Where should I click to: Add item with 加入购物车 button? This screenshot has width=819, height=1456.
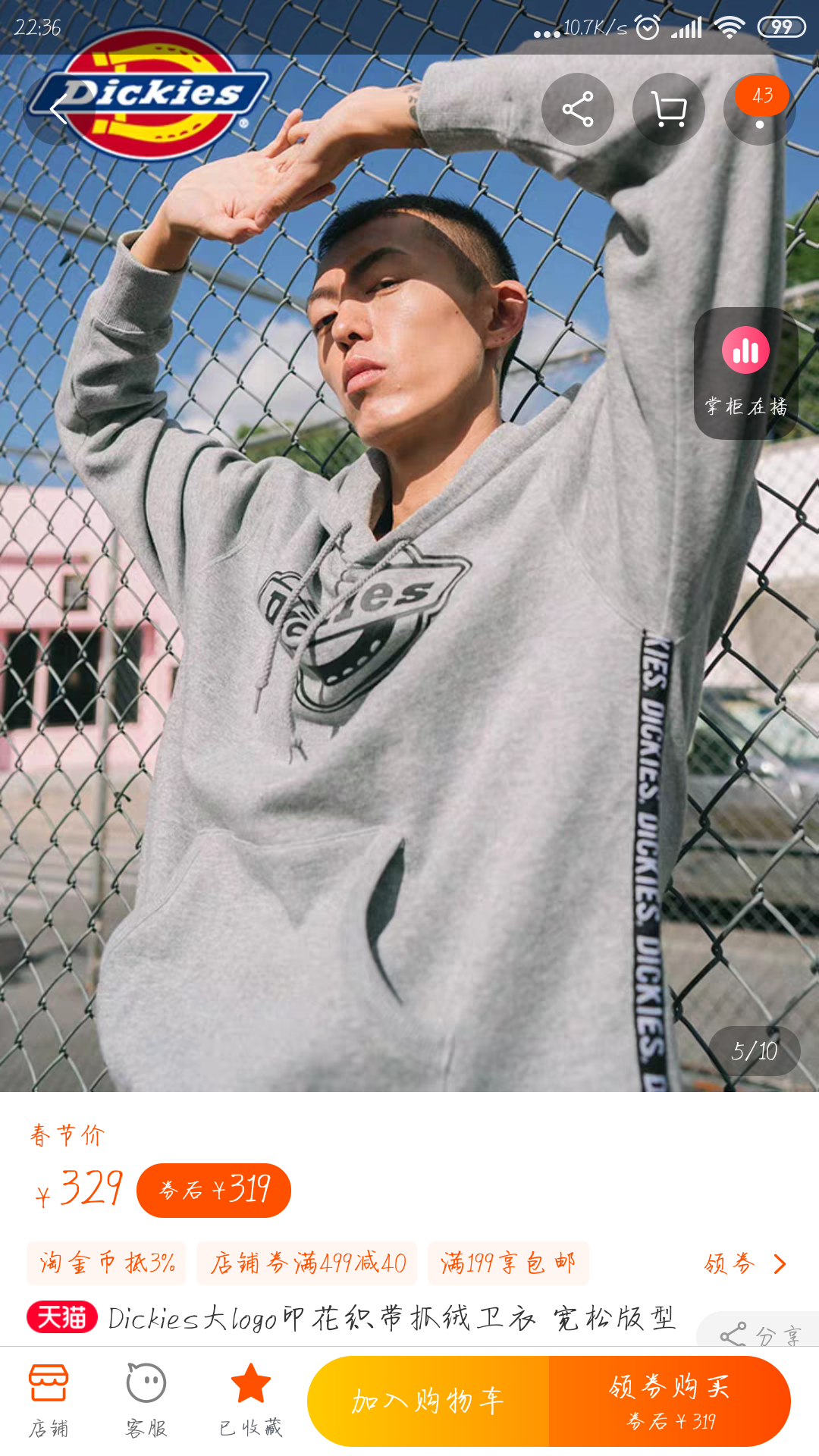point(428,1401)
